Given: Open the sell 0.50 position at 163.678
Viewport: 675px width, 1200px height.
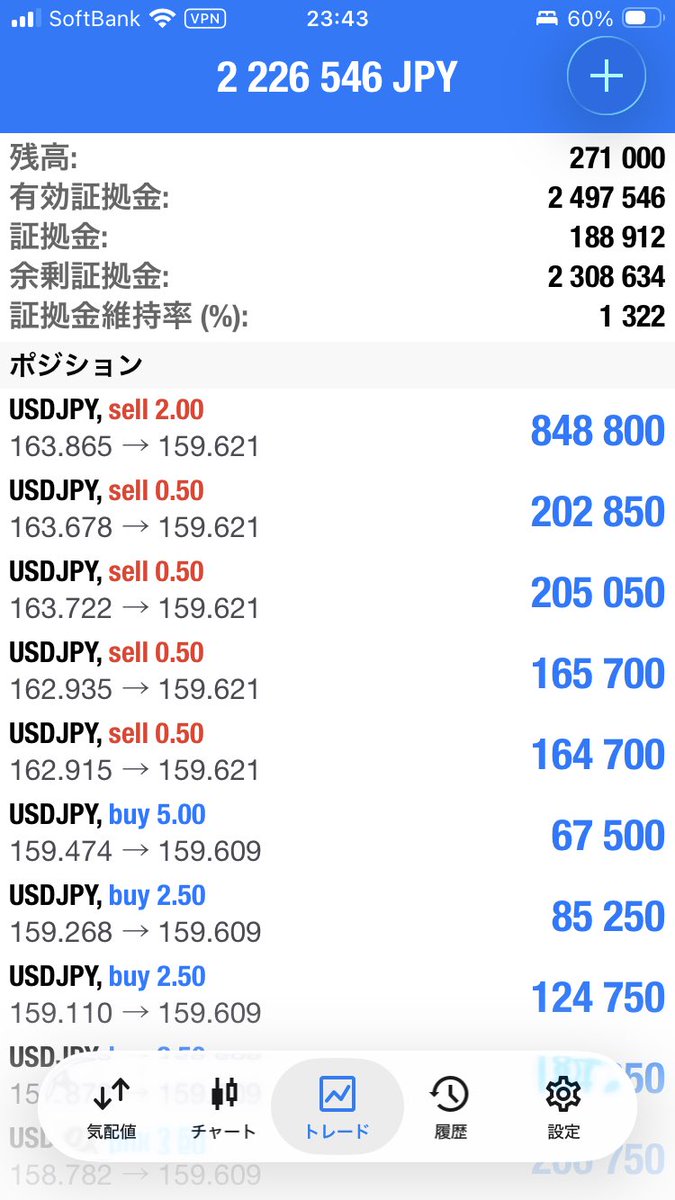Looking at the screenshot, I should point(337,510).
